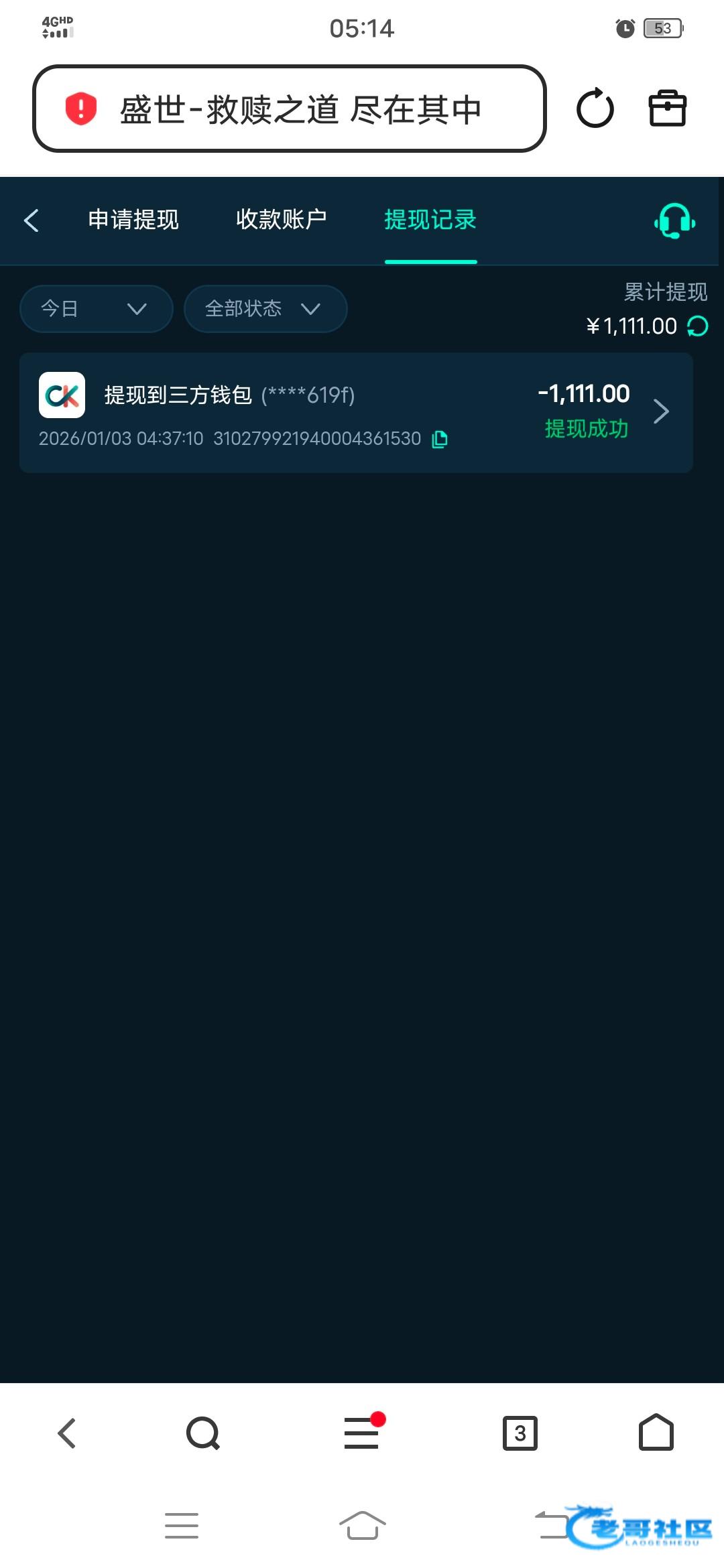Reload the page with the refresh icon
This screenshot has height=1568, width=724.
[595, 109]
